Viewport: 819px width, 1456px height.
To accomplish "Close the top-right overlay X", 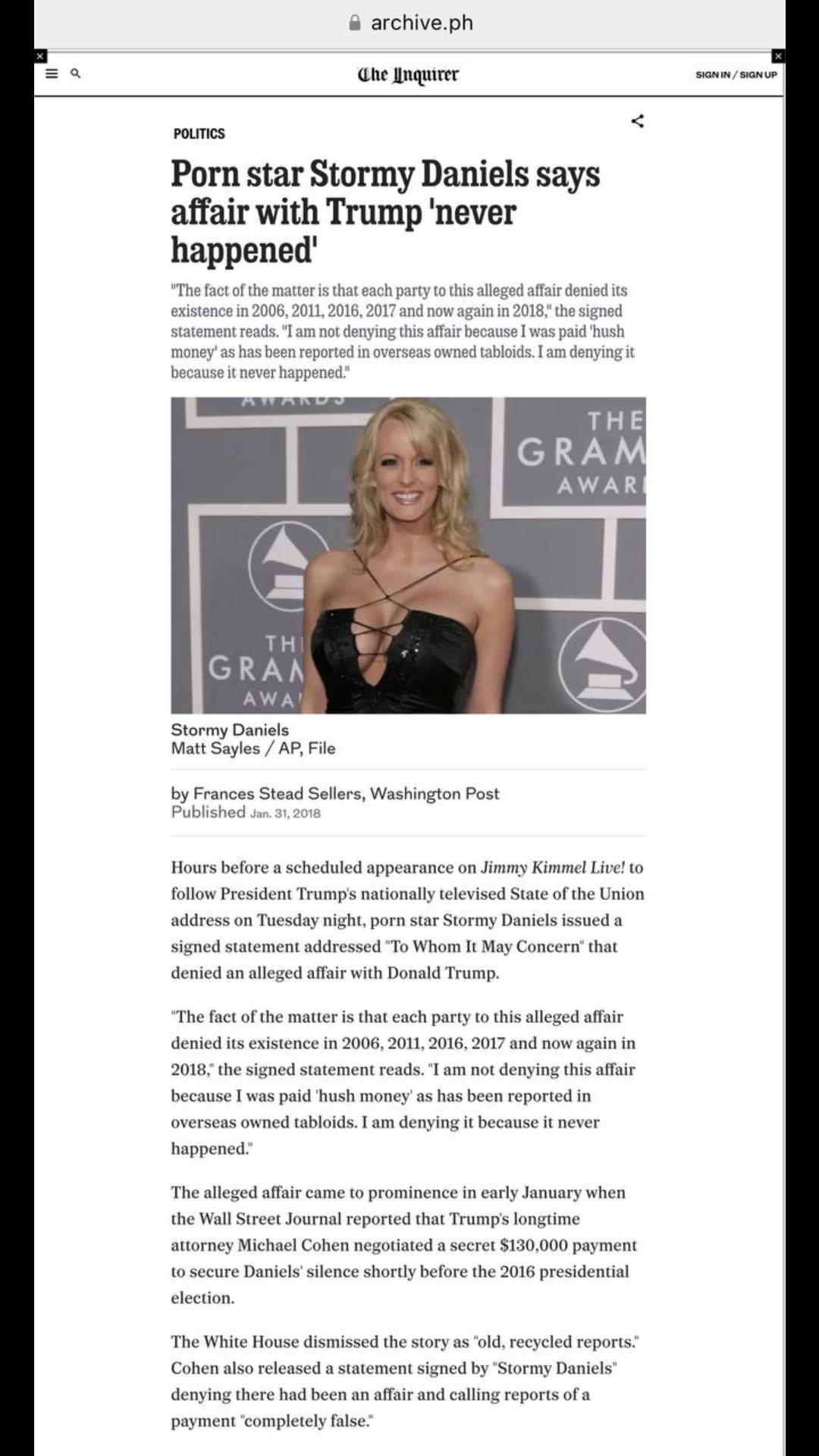I will point(778,56).
